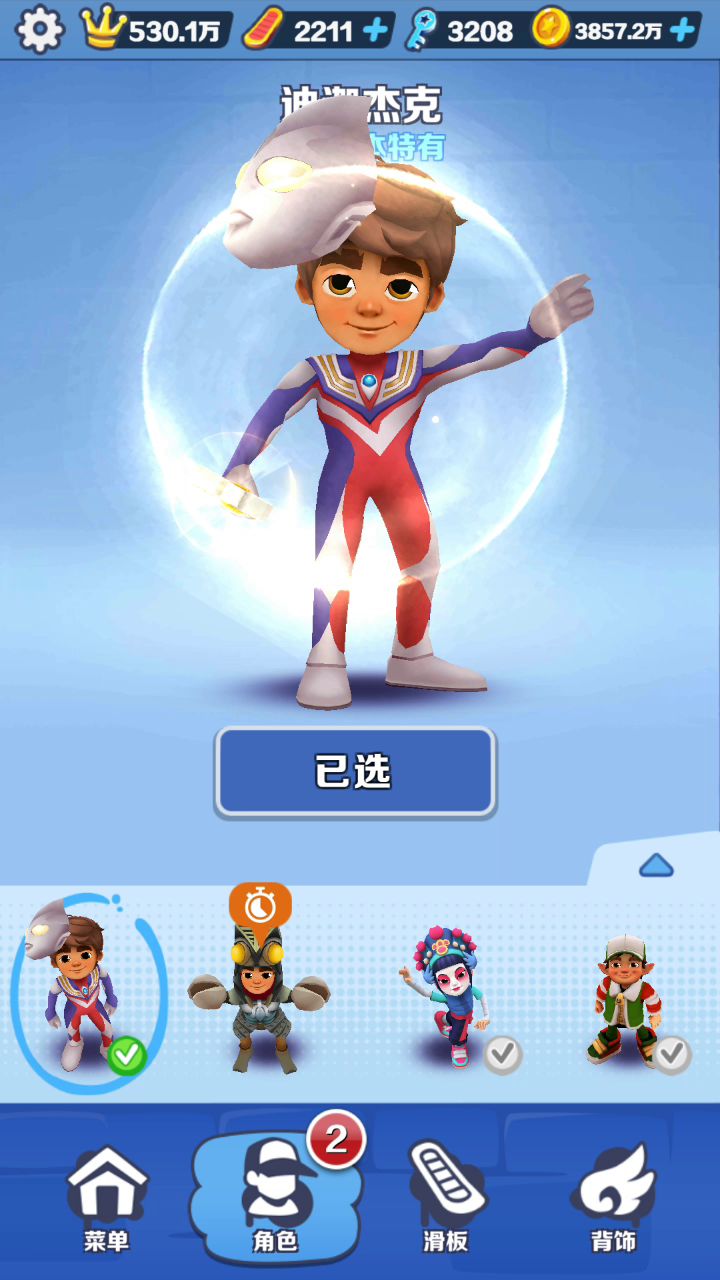Switch to the 背饰 tab
Screen dimensions: 720x1280
click(x=613, y=1200)
